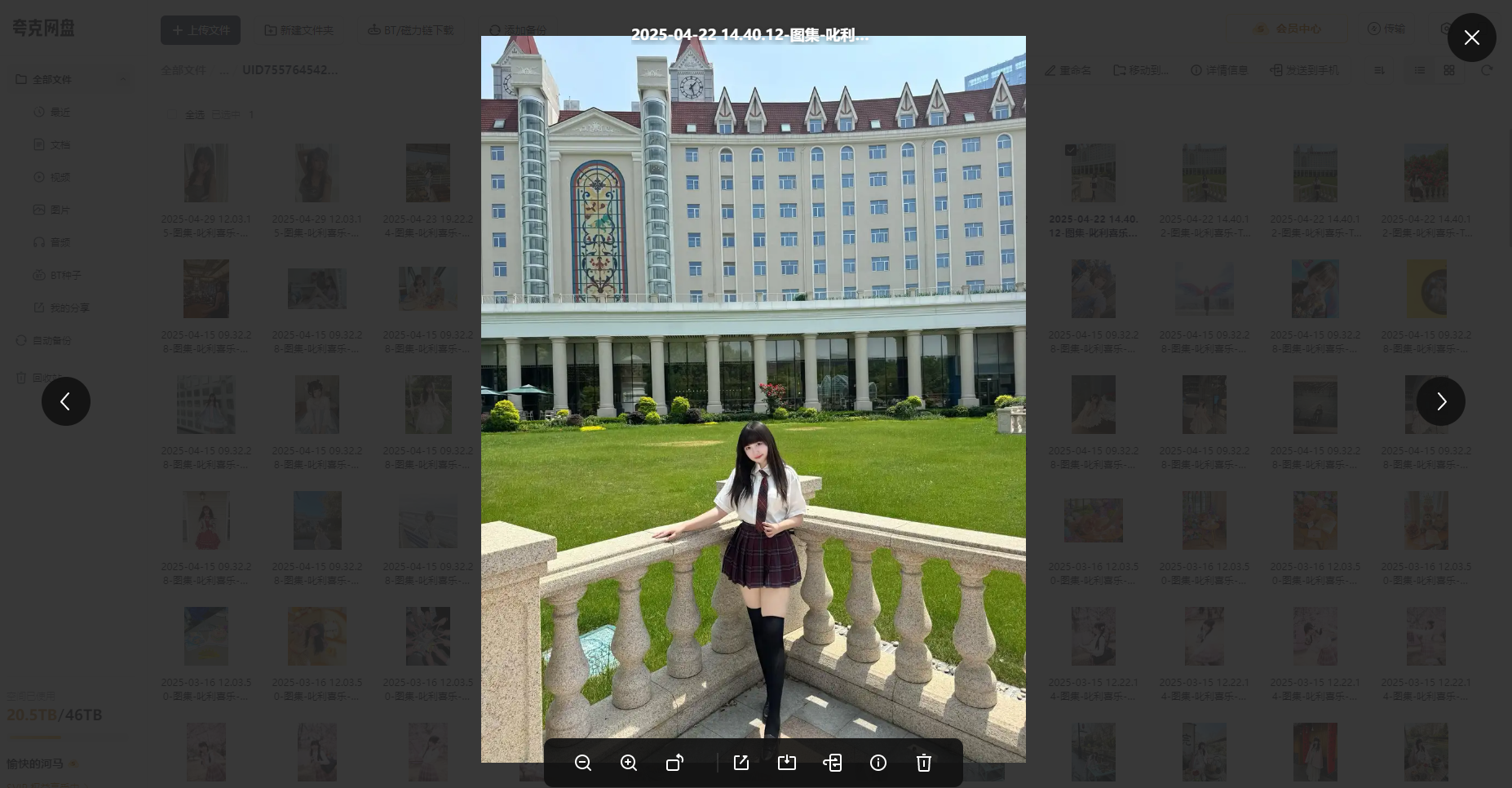
Task: Delete the image with the trash icon
Action: click(924, 763)
